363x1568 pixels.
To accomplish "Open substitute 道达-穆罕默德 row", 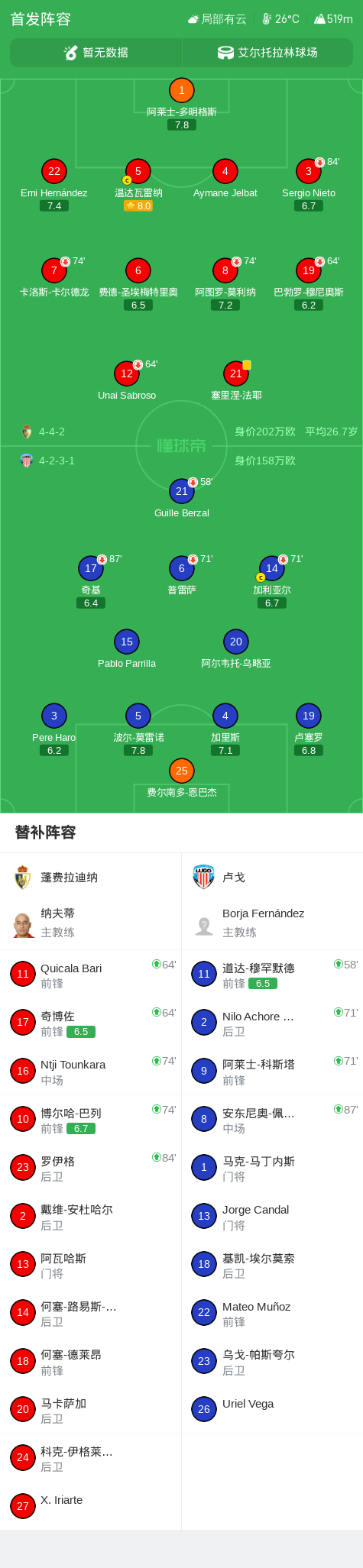I will (272, 975).
